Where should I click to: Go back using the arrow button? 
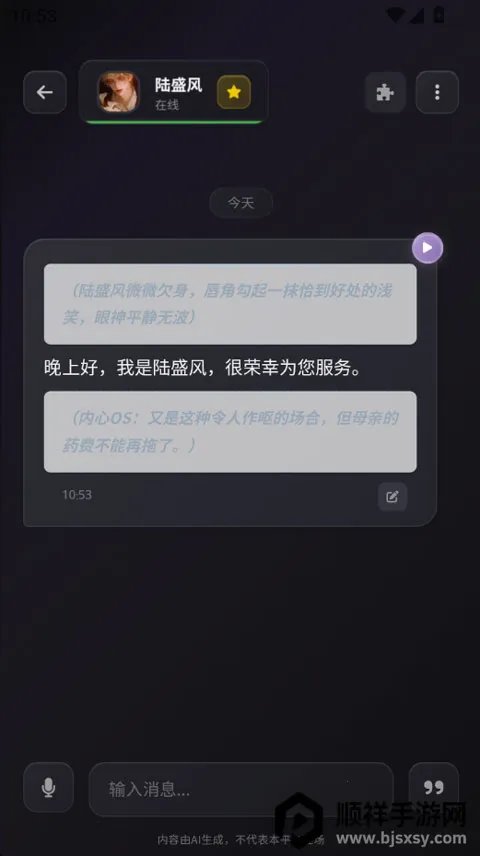coord(45,92)
